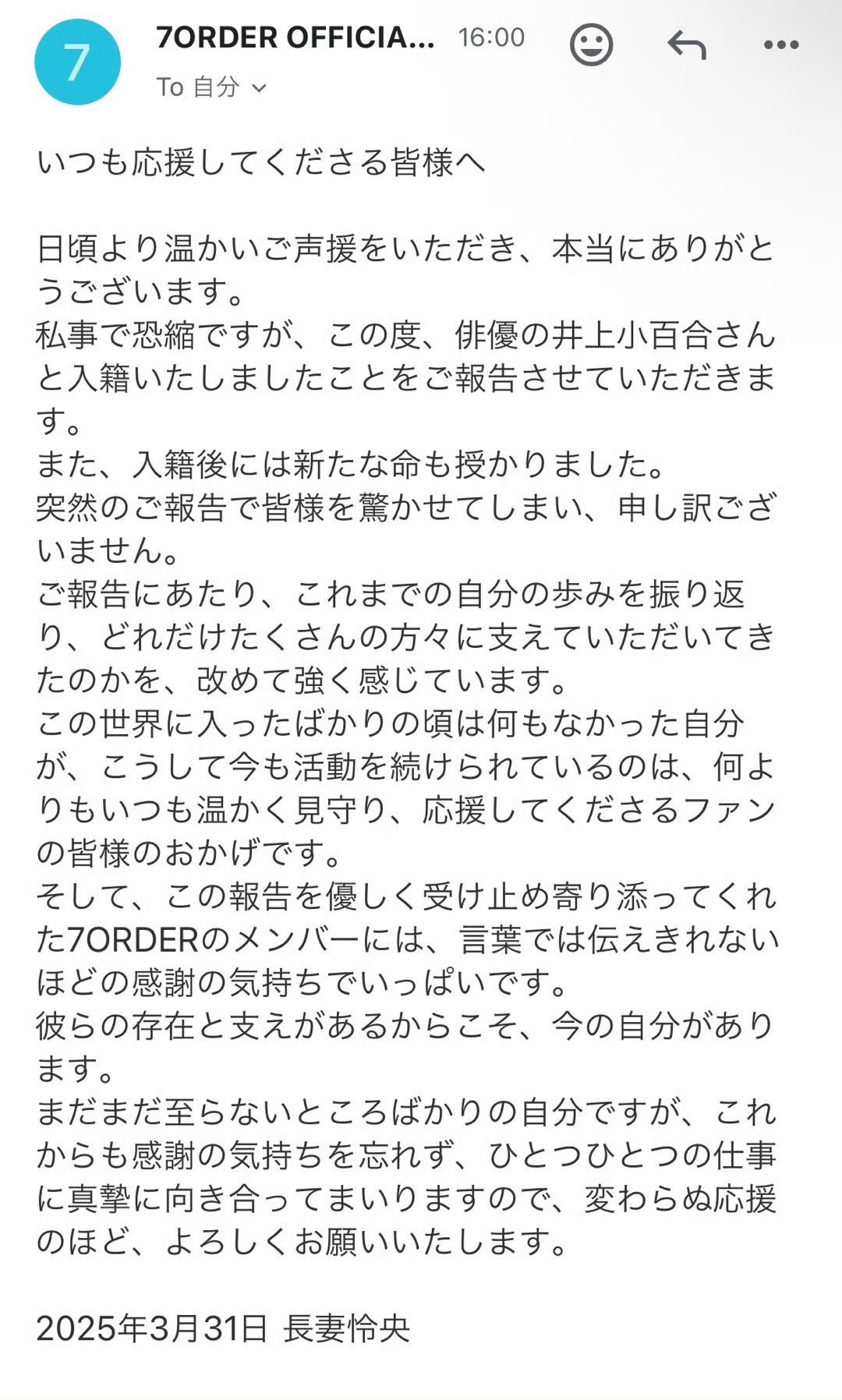Add an emoji reaction to the email
842x1400 pixels.
tap(591, 44)
